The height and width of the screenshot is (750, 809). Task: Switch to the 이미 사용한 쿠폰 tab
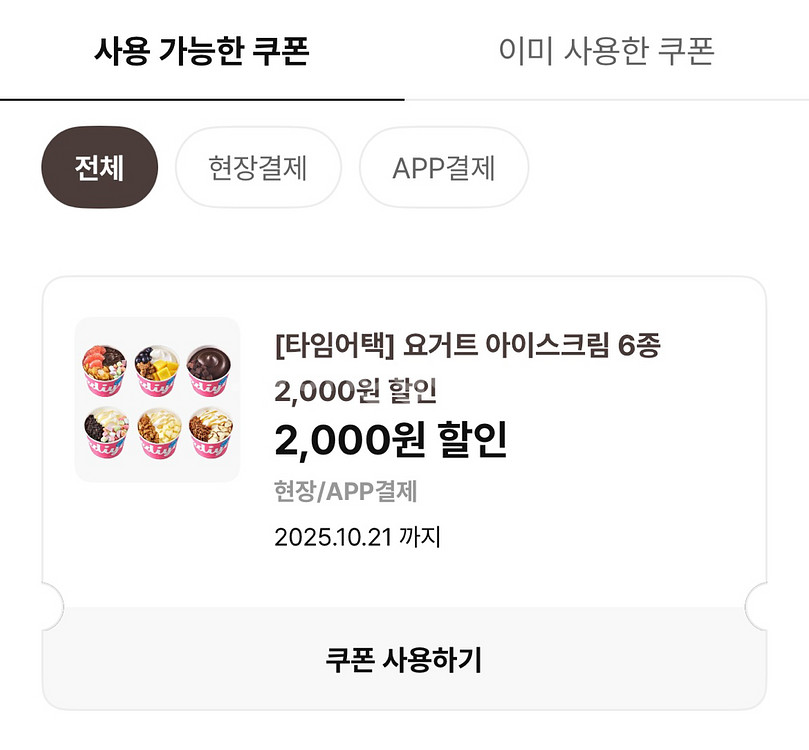606,51
